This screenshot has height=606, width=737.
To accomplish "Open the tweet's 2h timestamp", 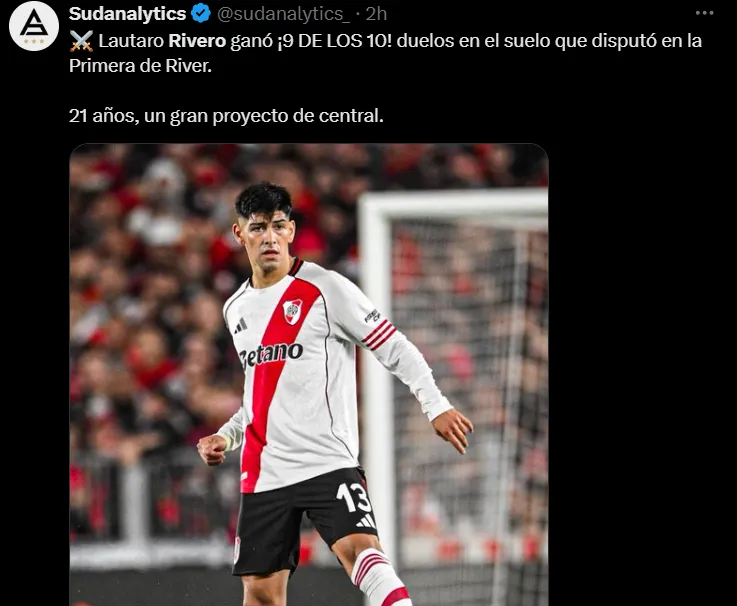I will [376, 13].
